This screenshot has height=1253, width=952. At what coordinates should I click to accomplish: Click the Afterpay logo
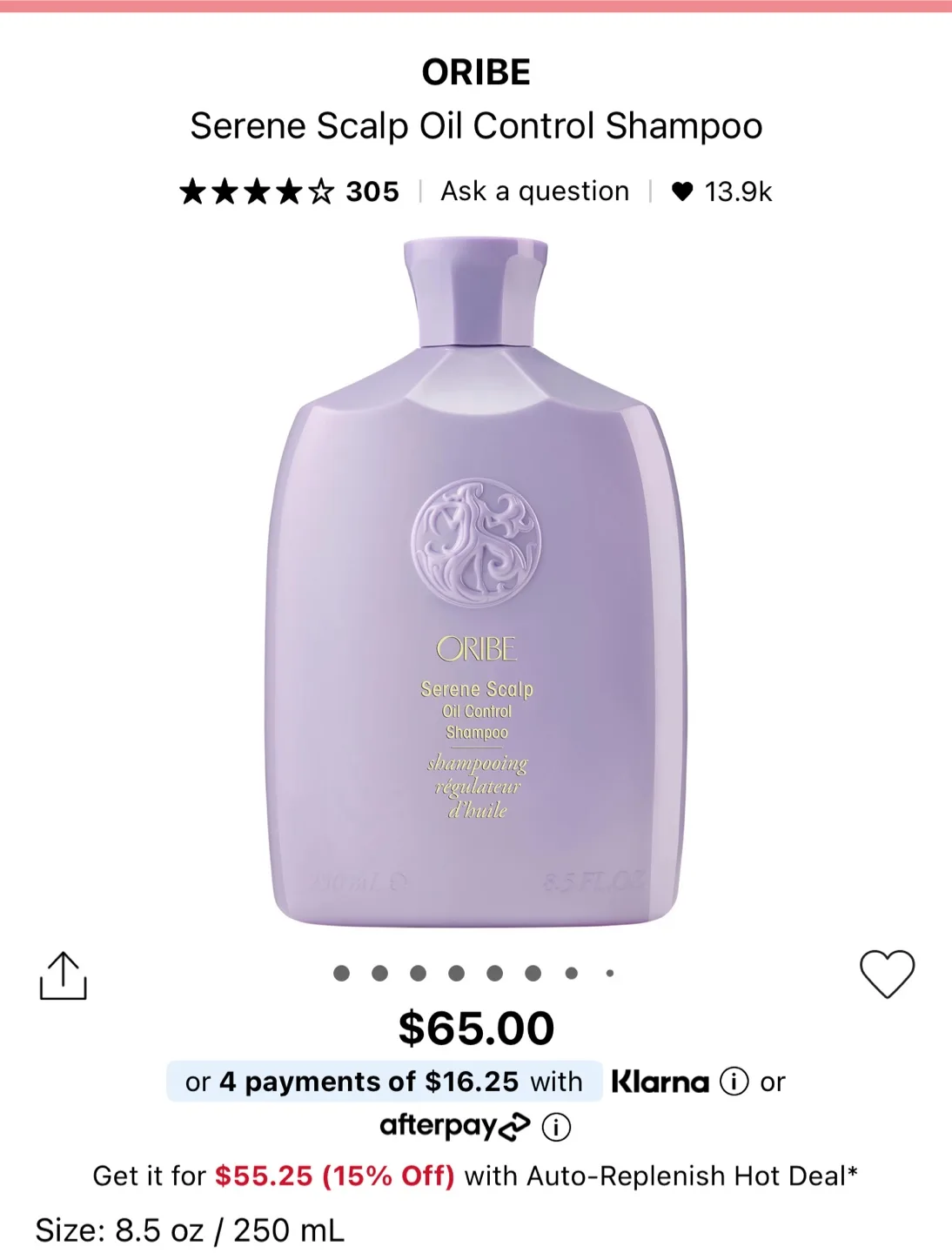point(453,1125)
